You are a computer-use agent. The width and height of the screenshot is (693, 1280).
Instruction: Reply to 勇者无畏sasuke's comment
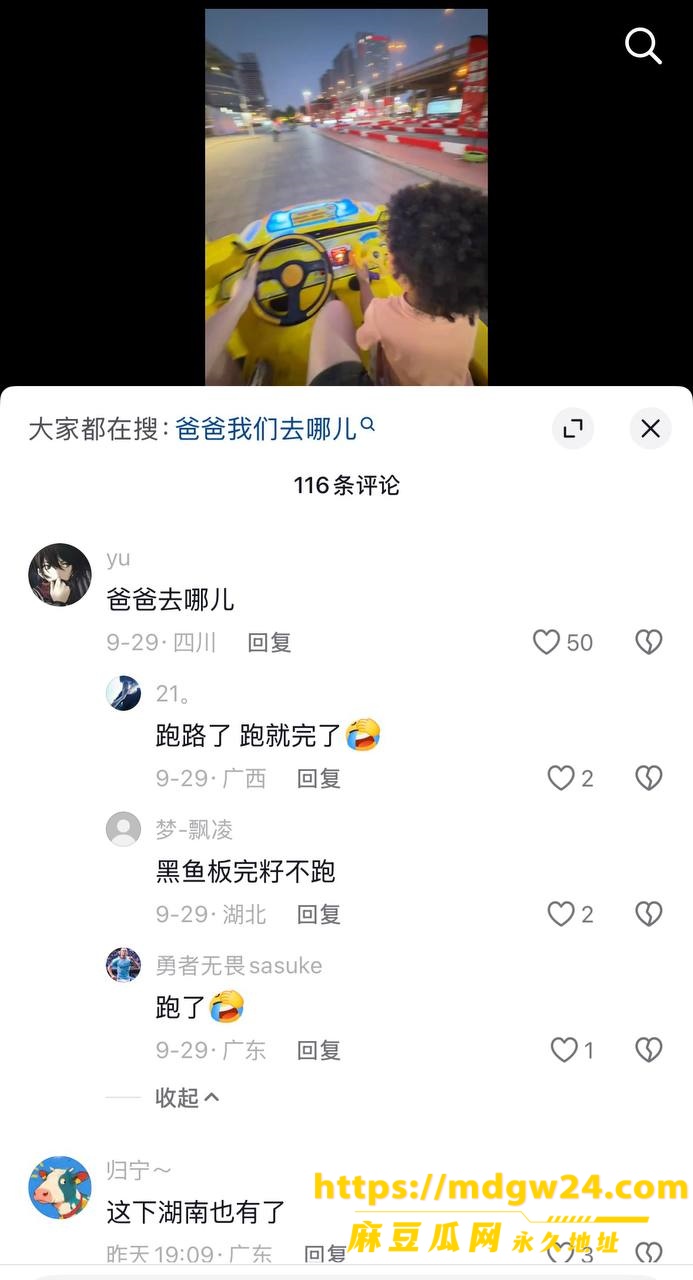pyautogui.click(x=319, y=1050)
